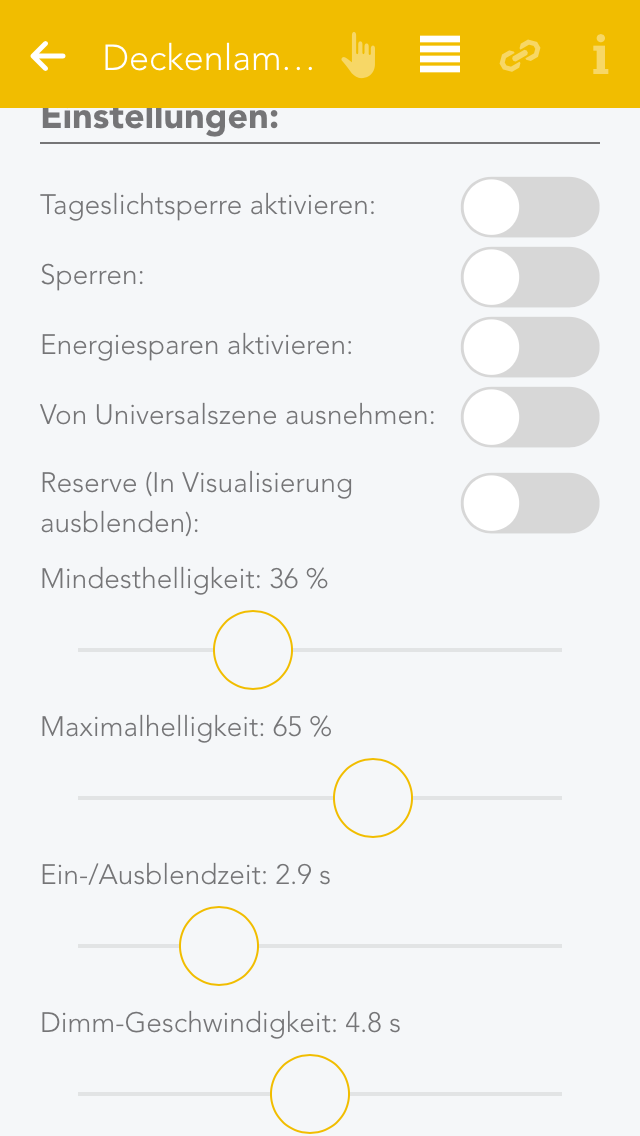Image resolution: width=640 pixels, height=1136 pixels.
Task: Enable Von Universalszene ausnehmen switch
Action: [530, 417]
